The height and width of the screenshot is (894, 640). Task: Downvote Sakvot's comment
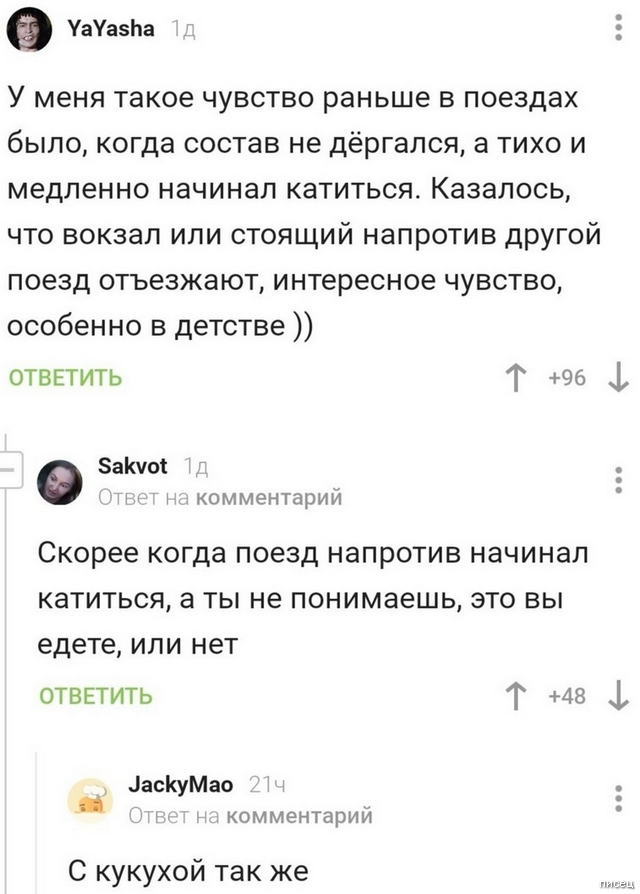click(617, 696)
